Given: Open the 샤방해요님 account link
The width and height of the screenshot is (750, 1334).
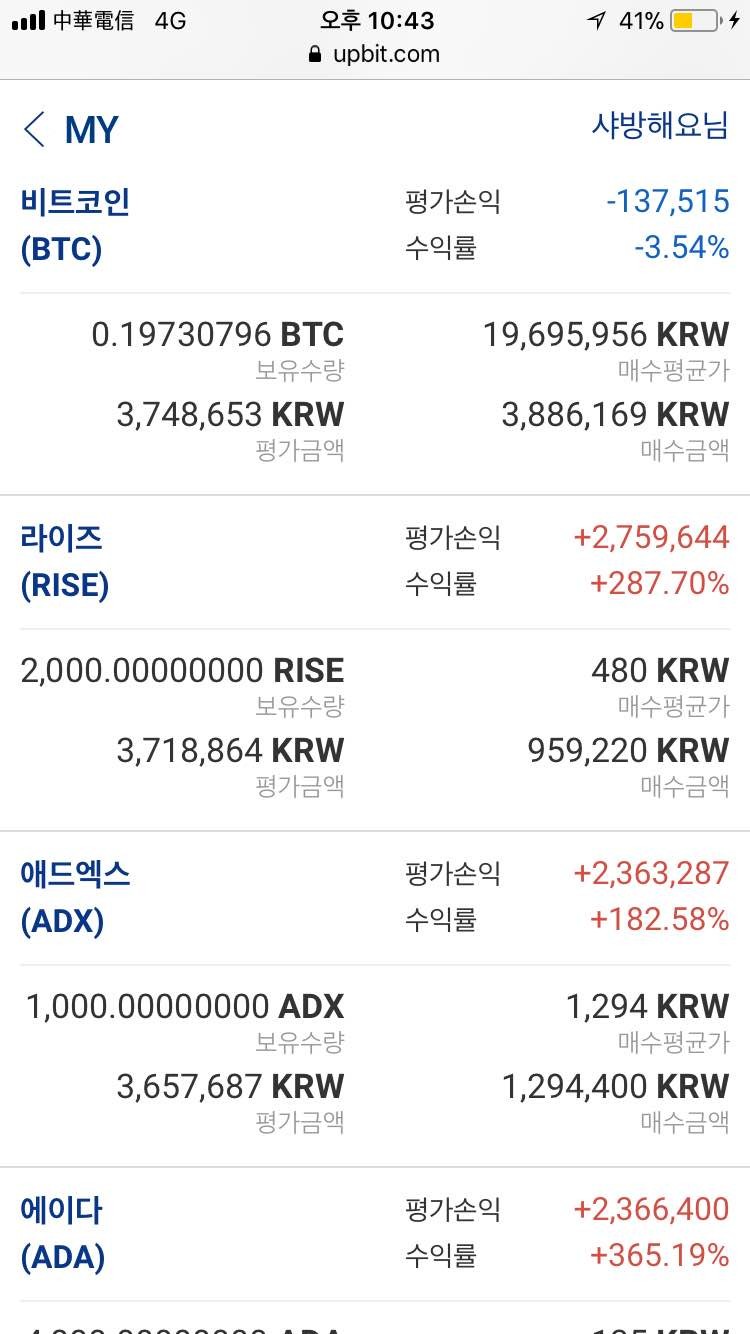Looking at the screenshot, I should click(x=659, y=127).
